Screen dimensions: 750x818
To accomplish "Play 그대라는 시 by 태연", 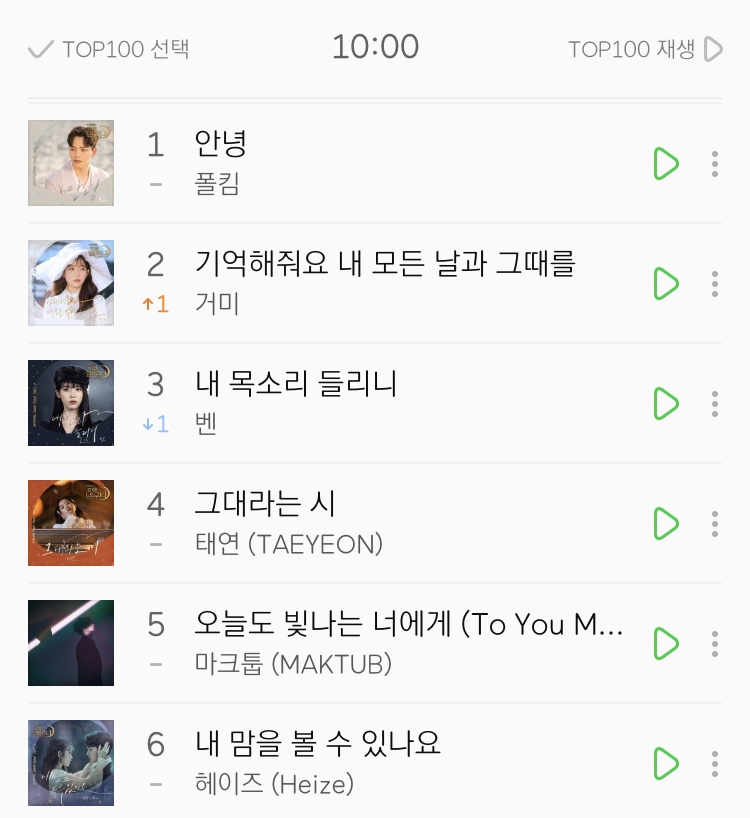I will tap(665, 523).
